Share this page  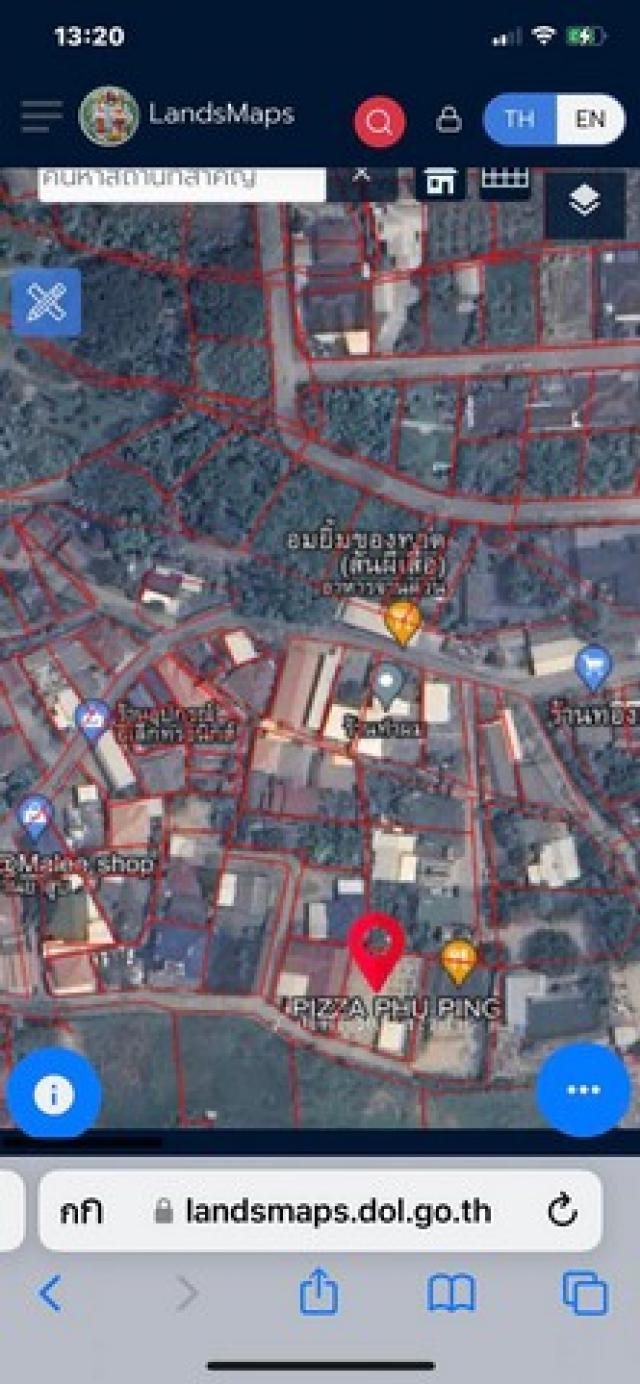[x=319, y=1294]
